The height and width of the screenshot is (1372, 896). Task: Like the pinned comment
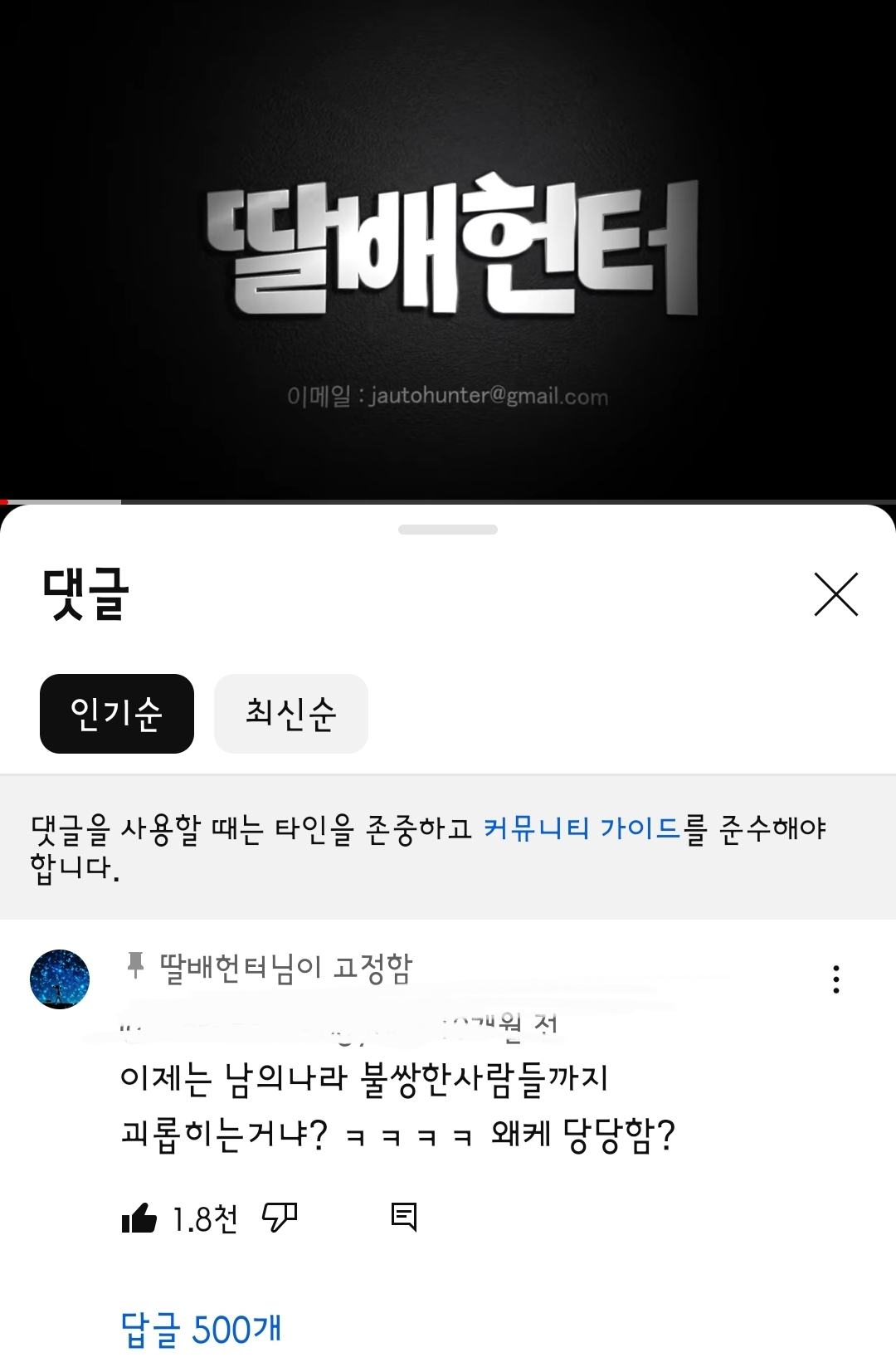tap(139, 1218)
